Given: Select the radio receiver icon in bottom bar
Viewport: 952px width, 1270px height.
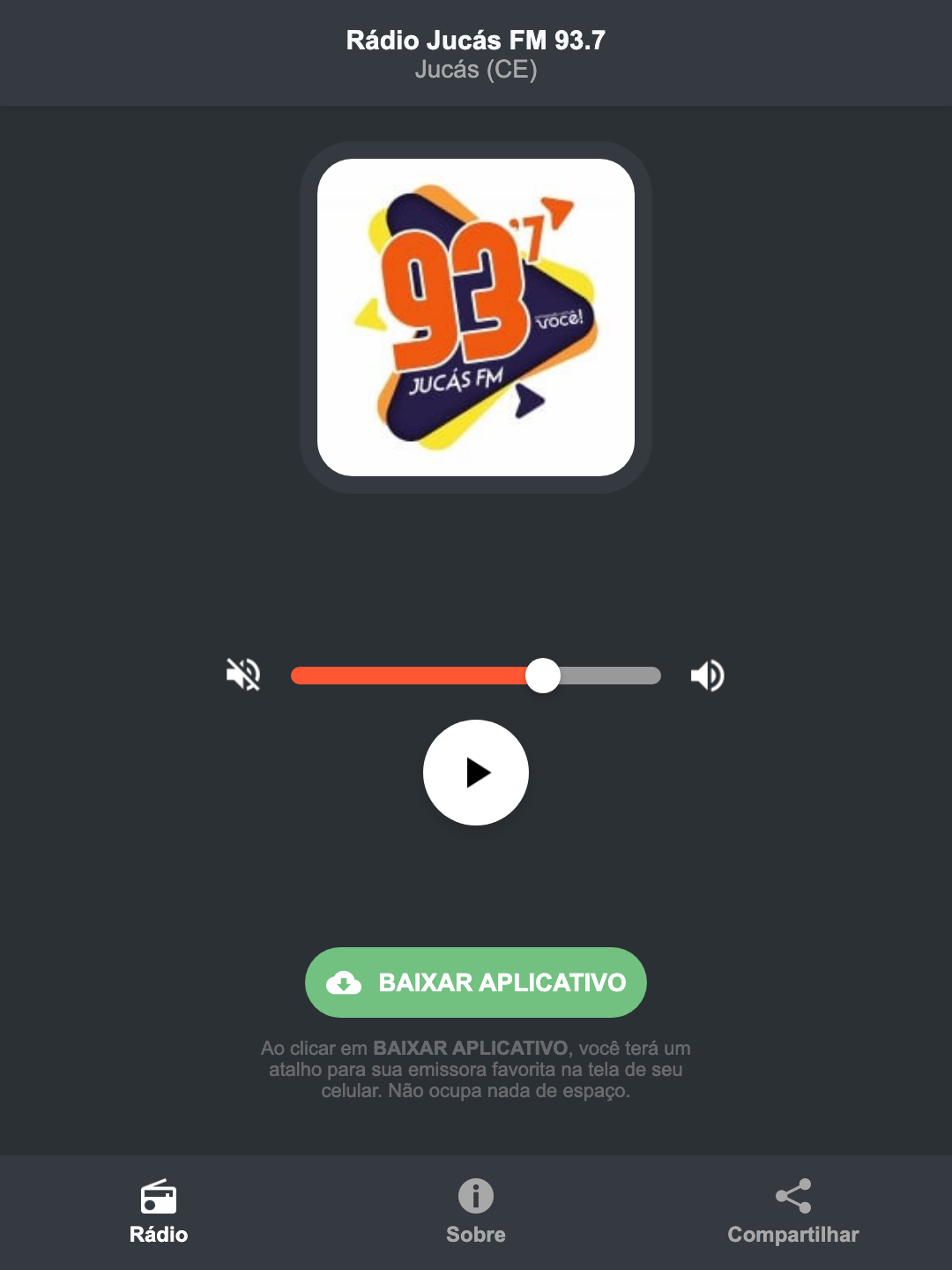Looking at the screenshot, I should pyautogui.click(x=159, y=1199).
